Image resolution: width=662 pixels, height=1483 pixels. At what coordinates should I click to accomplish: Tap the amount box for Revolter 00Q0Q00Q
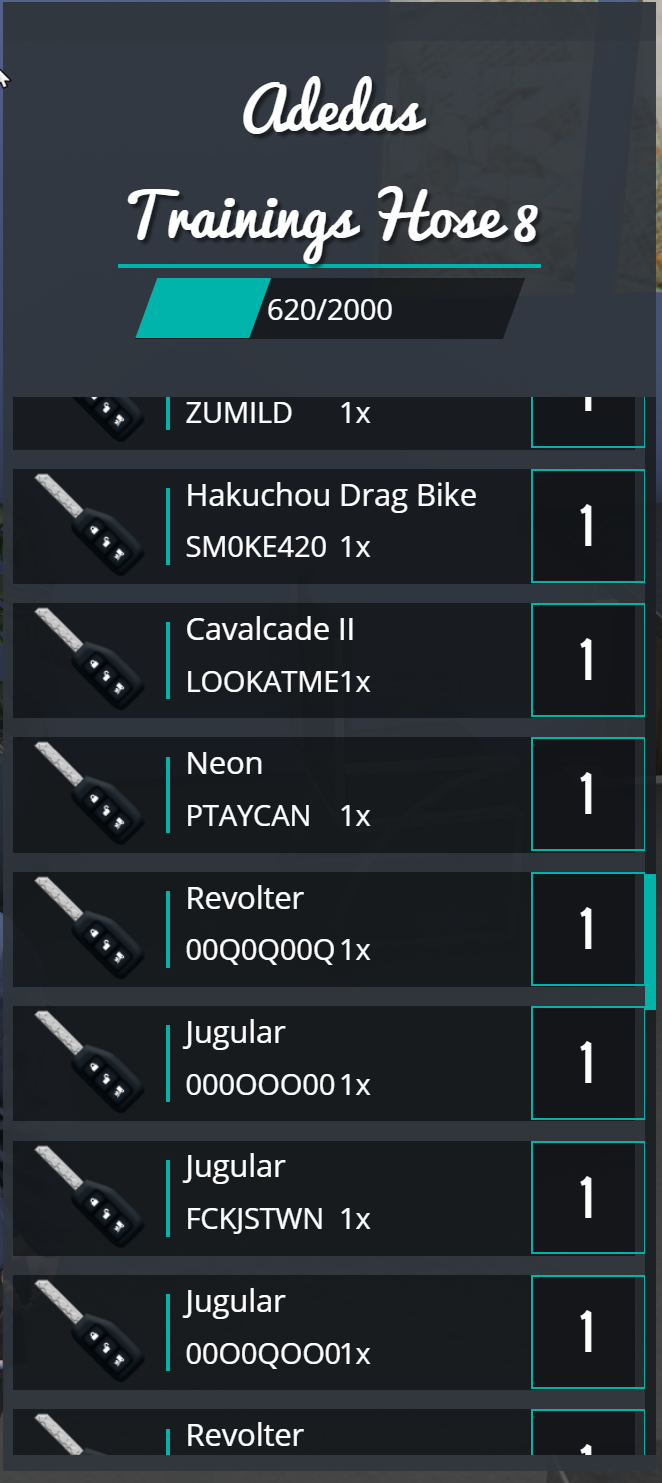point(588,929)
